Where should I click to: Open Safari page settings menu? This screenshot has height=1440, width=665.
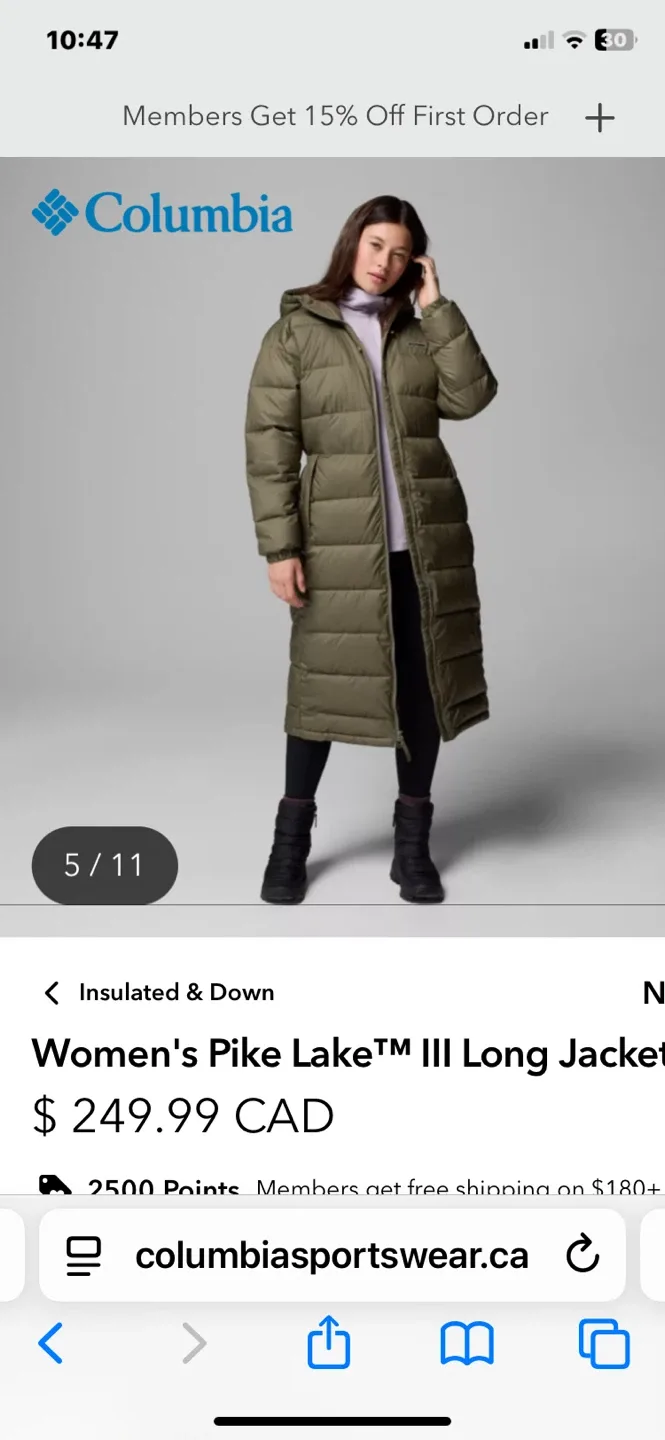pos(84,1256)
